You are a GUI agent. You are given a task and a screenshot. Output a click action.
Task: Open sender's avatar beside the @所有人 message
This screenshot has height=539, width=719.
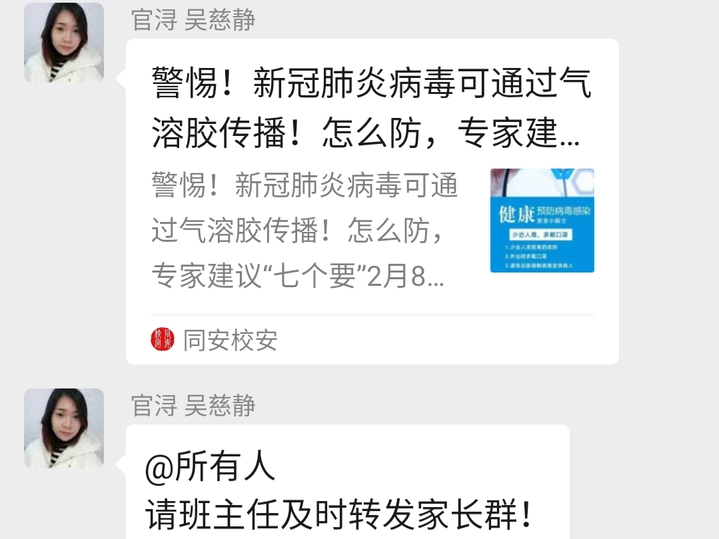(x=64, y=428)
